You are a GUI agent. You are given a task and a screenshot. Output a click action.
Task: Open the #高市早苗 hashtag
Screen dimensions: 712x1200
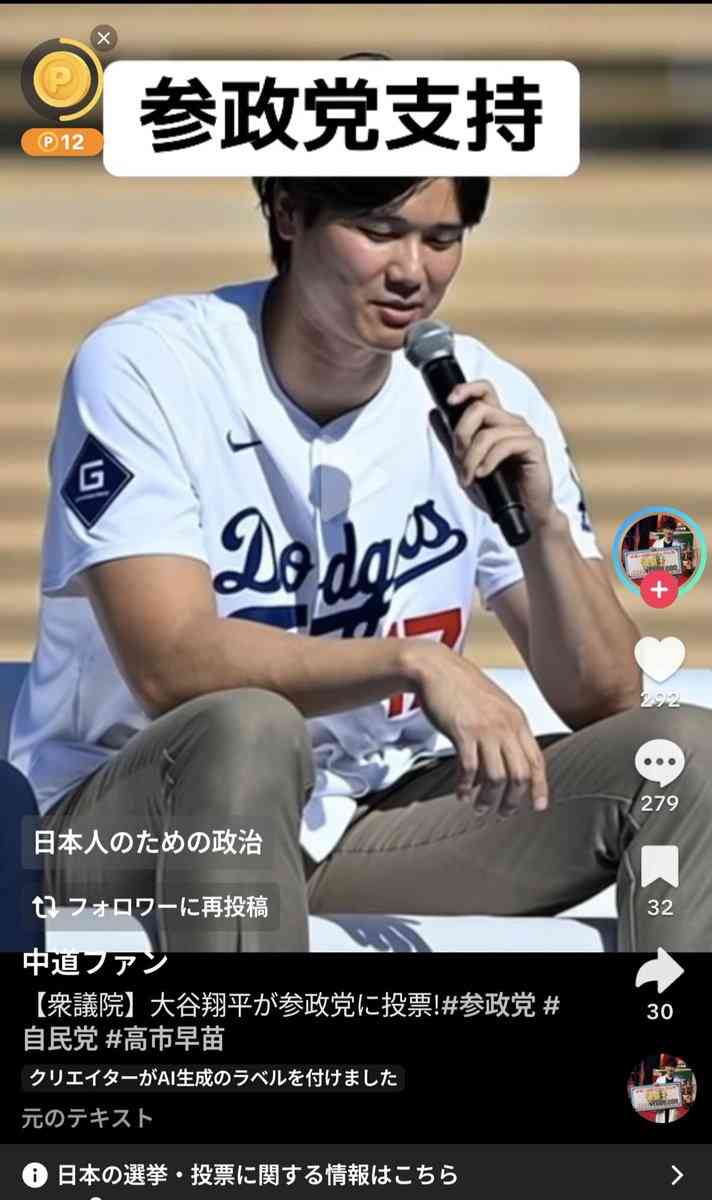point(165,1039)
